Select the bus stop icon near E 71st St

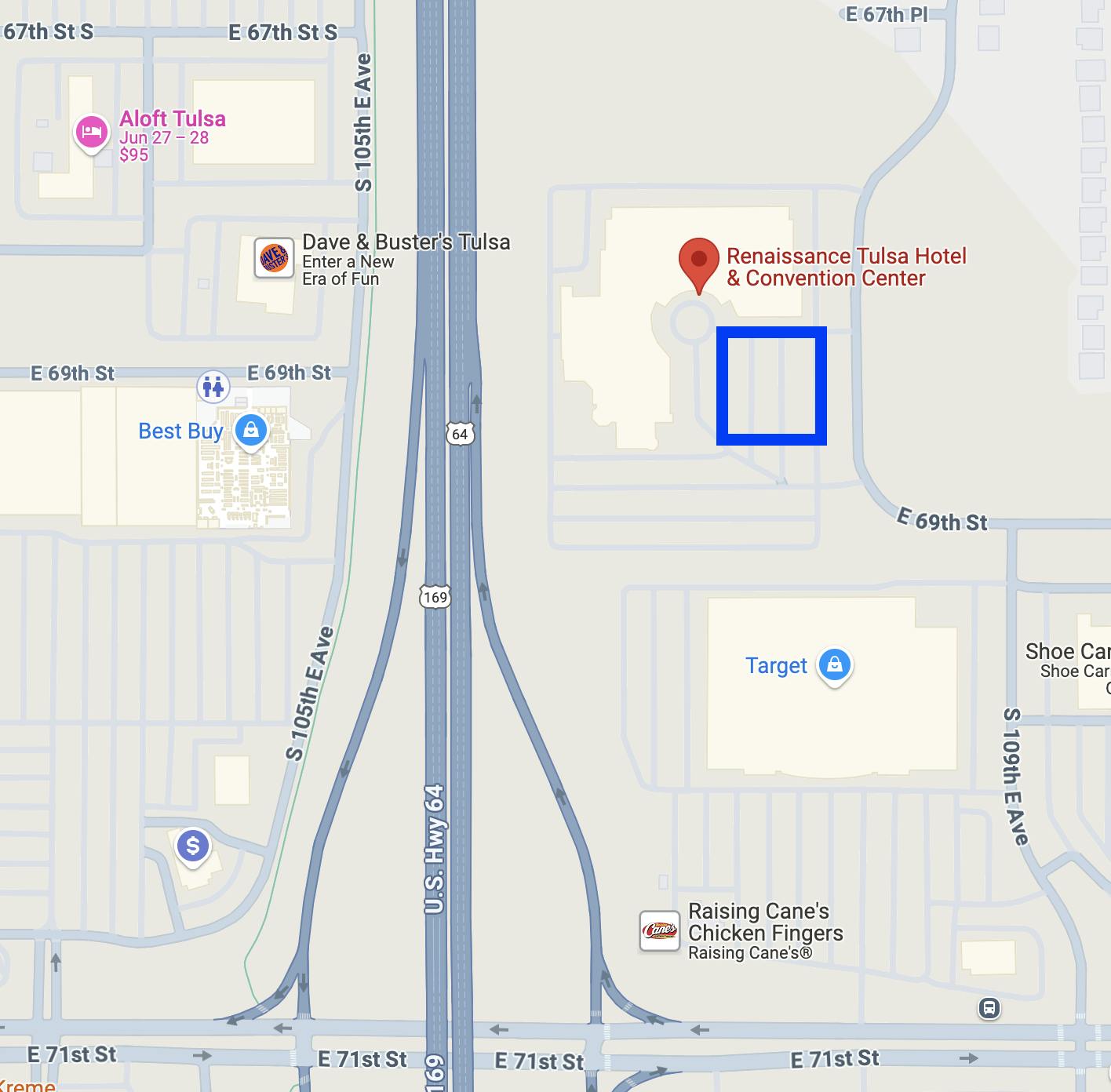(989, 1008)
